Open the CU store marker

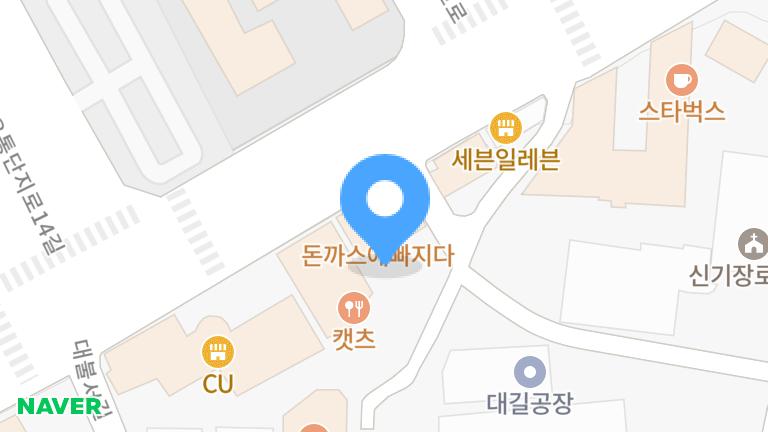coord(217,352)
